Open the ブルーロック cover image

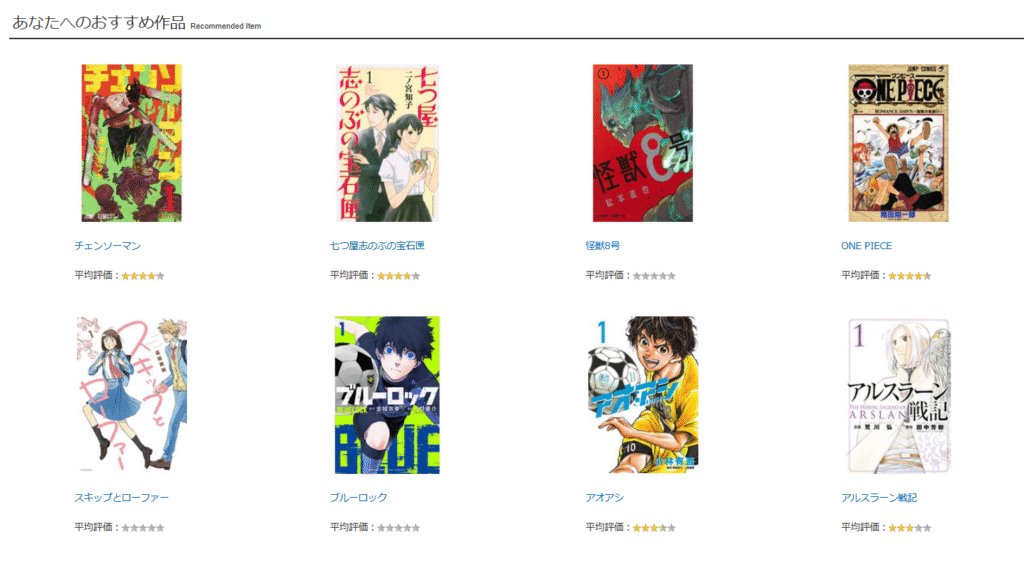(387, 395)
